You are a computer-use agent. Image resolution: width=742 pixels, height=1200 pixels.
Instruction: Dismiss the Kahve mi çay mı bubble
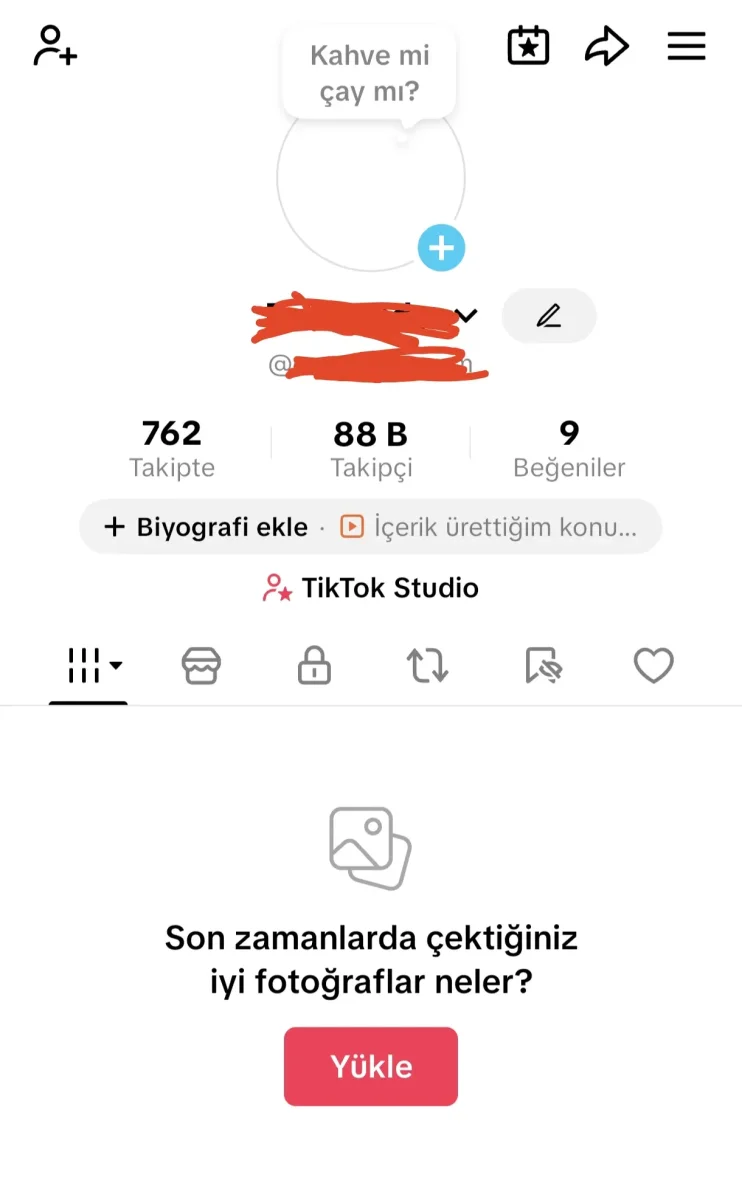(371, 70)
